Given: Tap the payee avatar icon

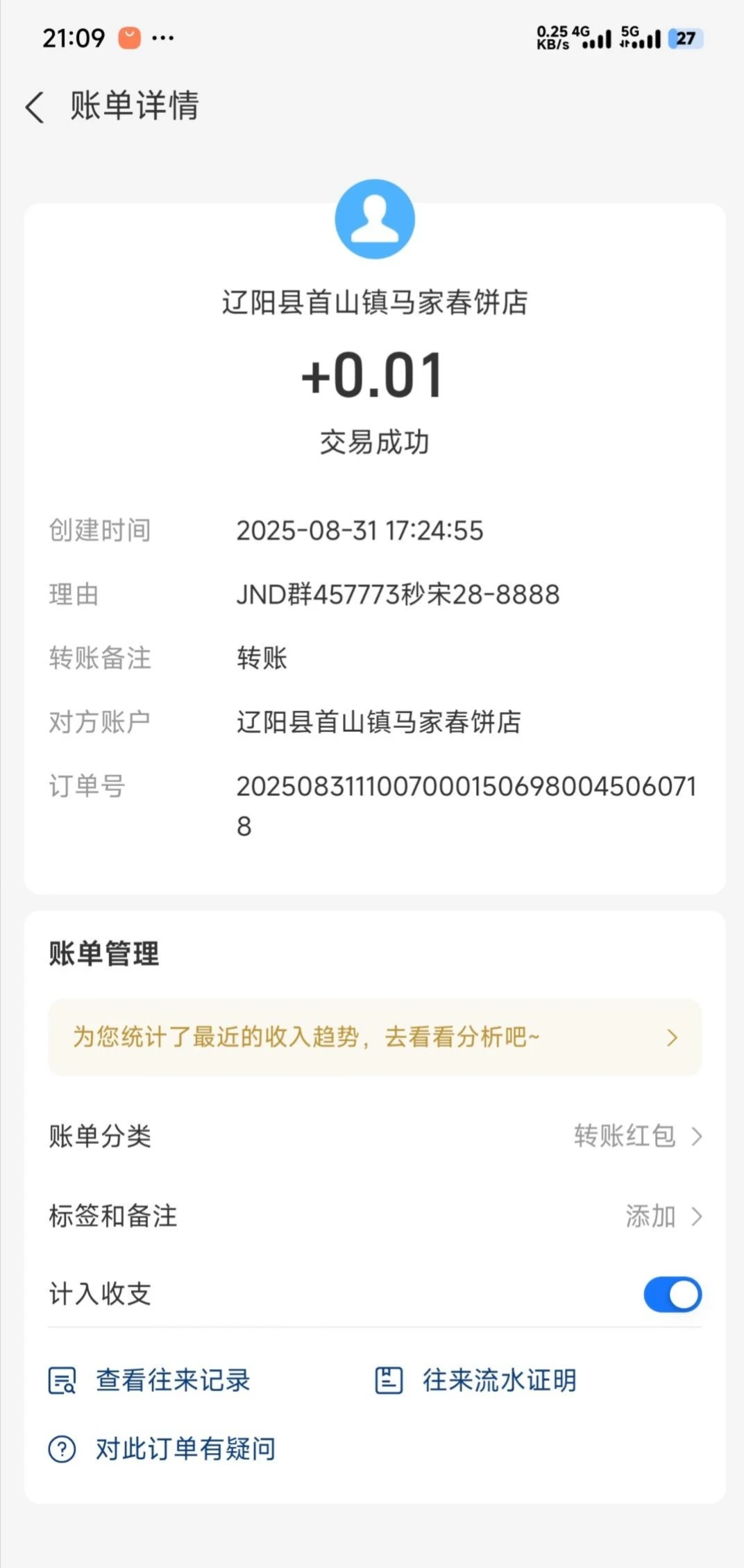Looking at the screenshot, I should (375, 219).
